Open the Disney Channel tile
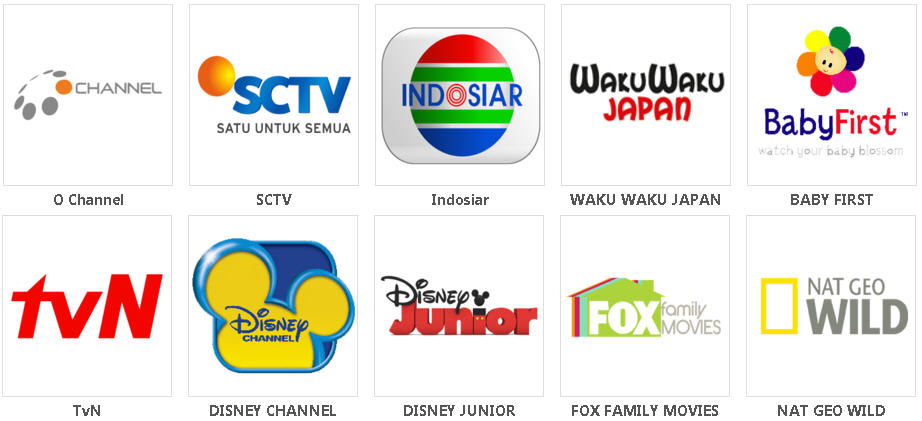Image resolution: width=922 pixels, height=421 pixels. (x=274, y=306)
